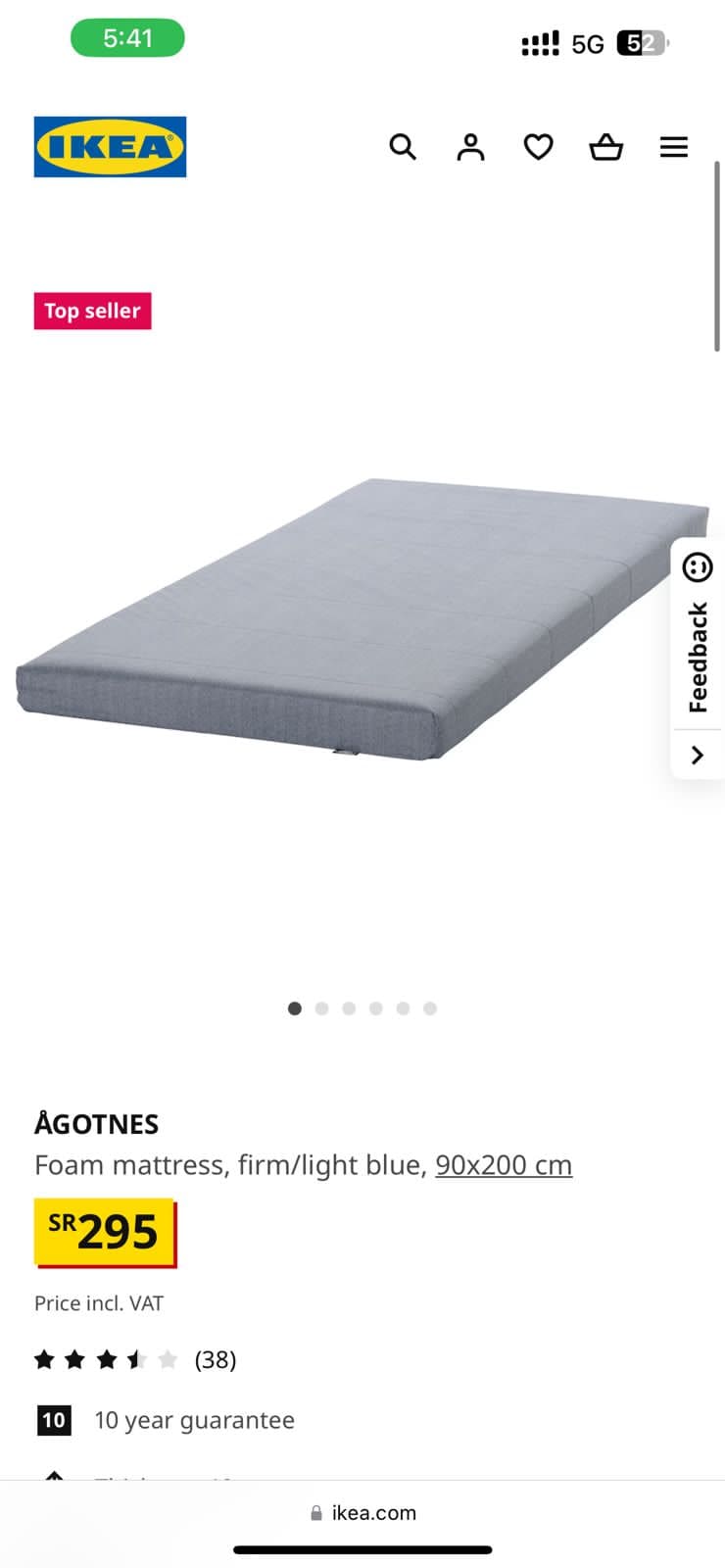
Task: Tap the ikea.com address bar
Action: [x=362, y=1513]
